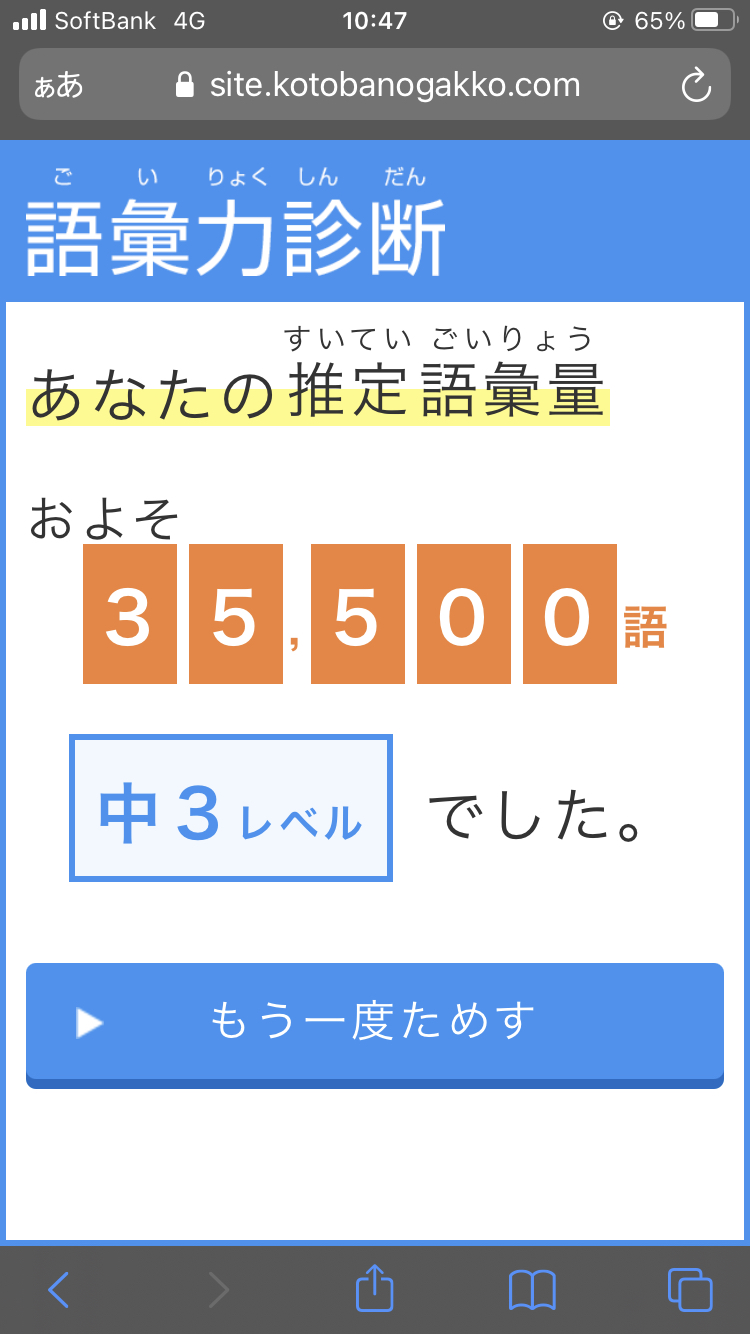The width and height of the screenshot is (750, 1334).
Task: Share this page via share sheet
Action: coord(374,1287)
